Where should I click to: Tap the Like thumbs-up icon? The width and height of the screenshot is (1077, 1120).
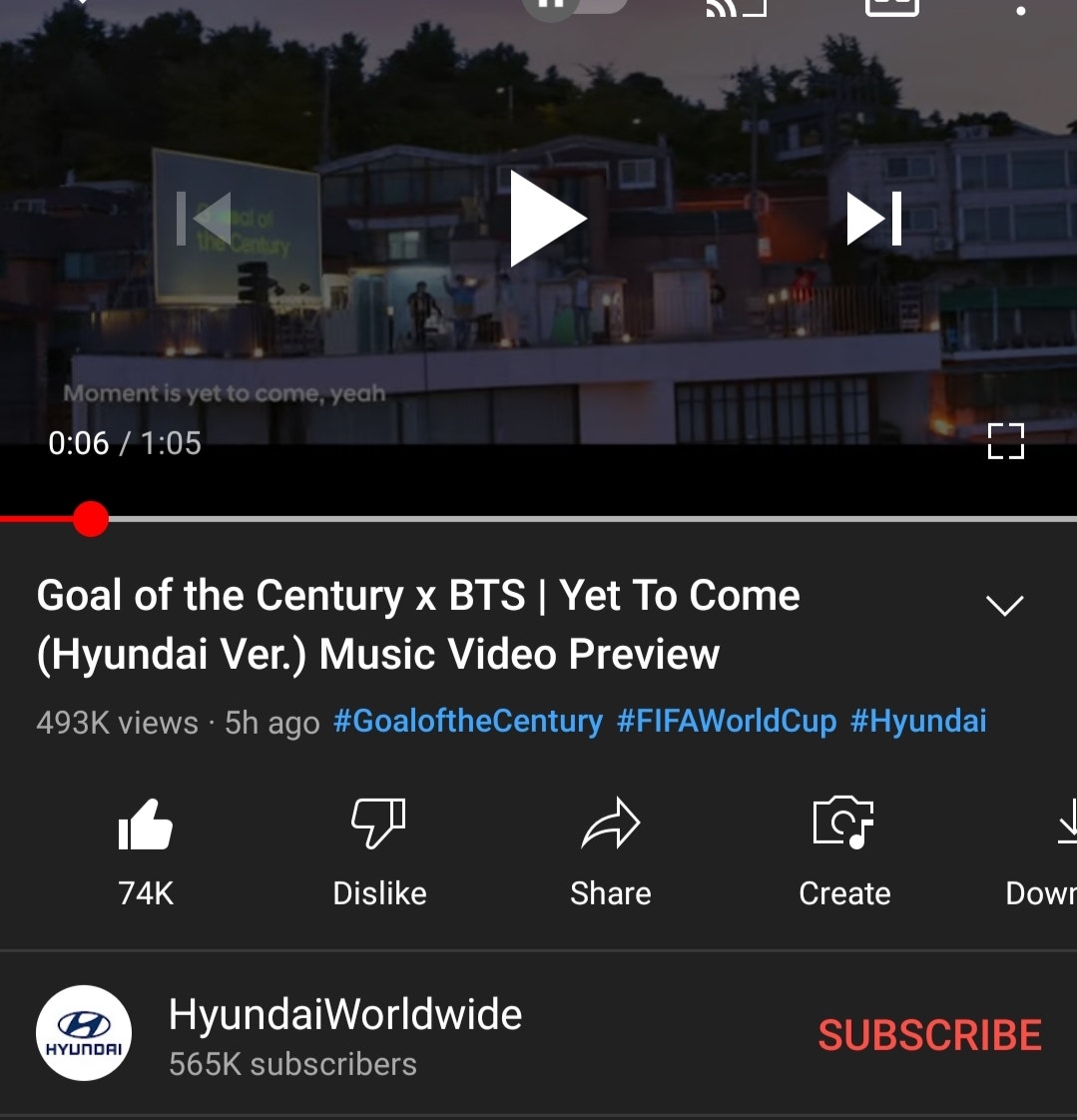[145, 825]
